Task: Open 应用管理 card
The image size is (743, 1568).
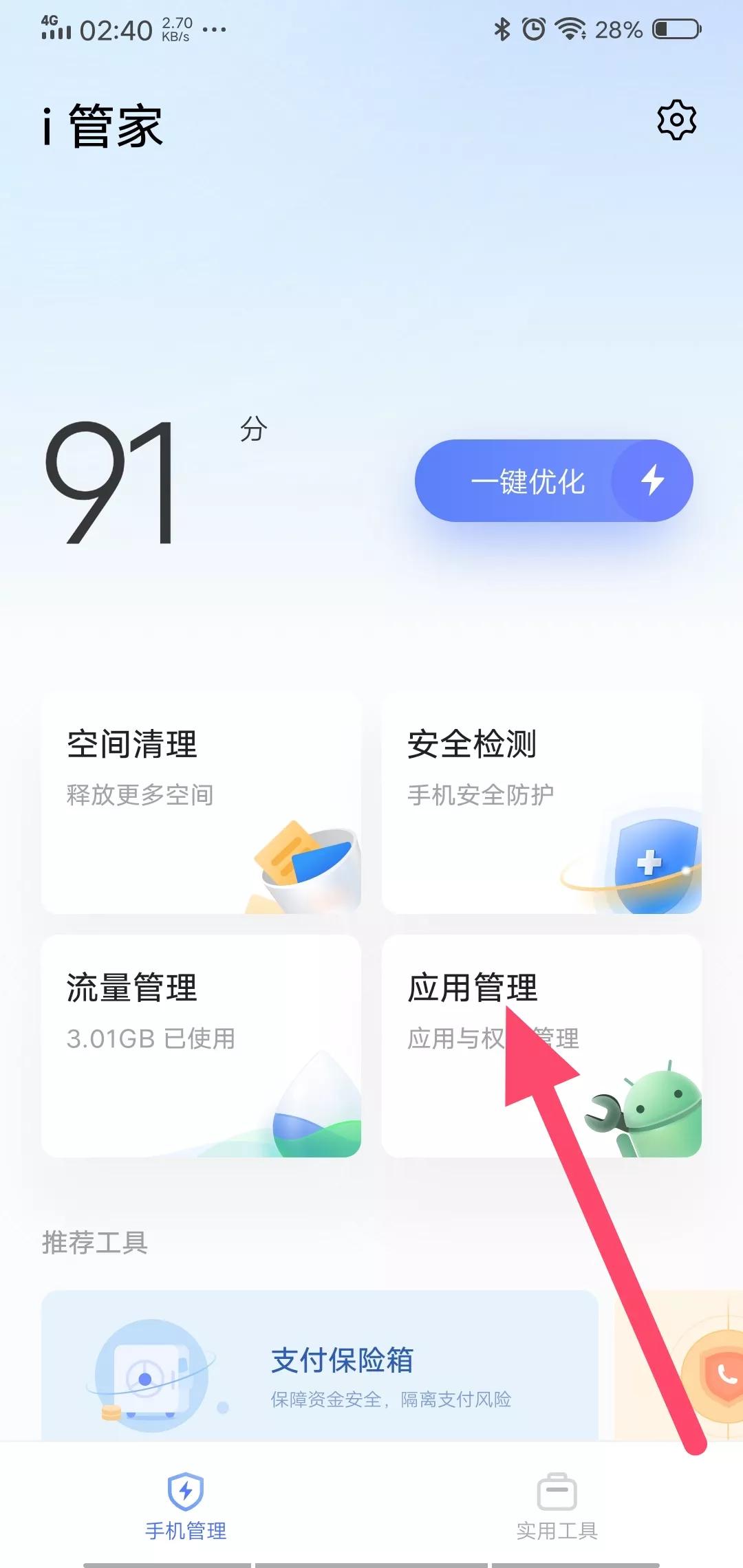Action: click(x=541, y=1045)
